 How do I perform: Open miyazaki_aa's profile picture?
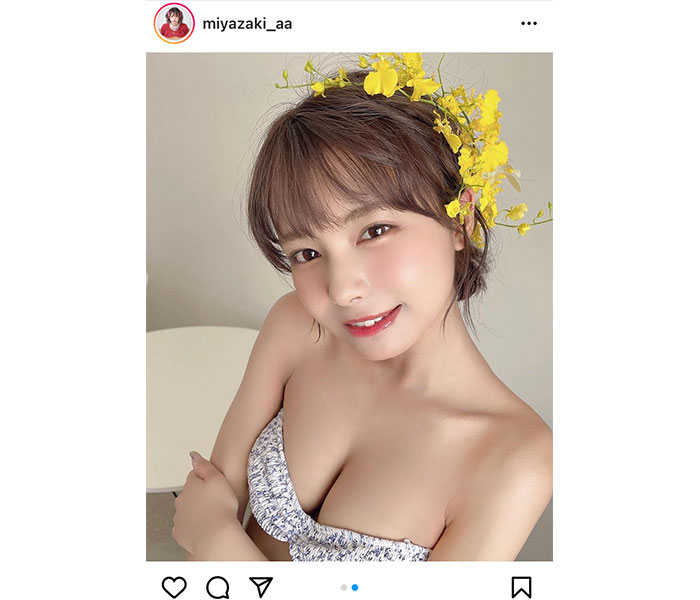173,23
